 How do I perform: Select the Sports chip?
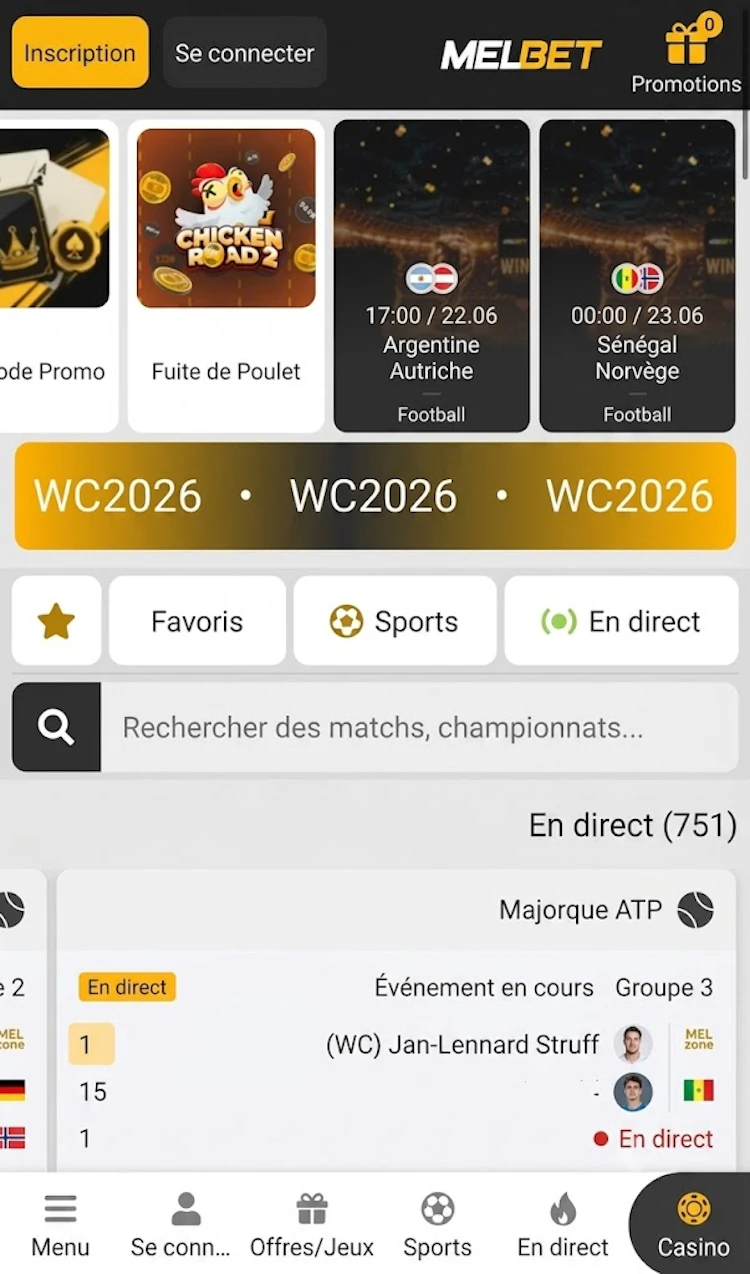(395, 621)
